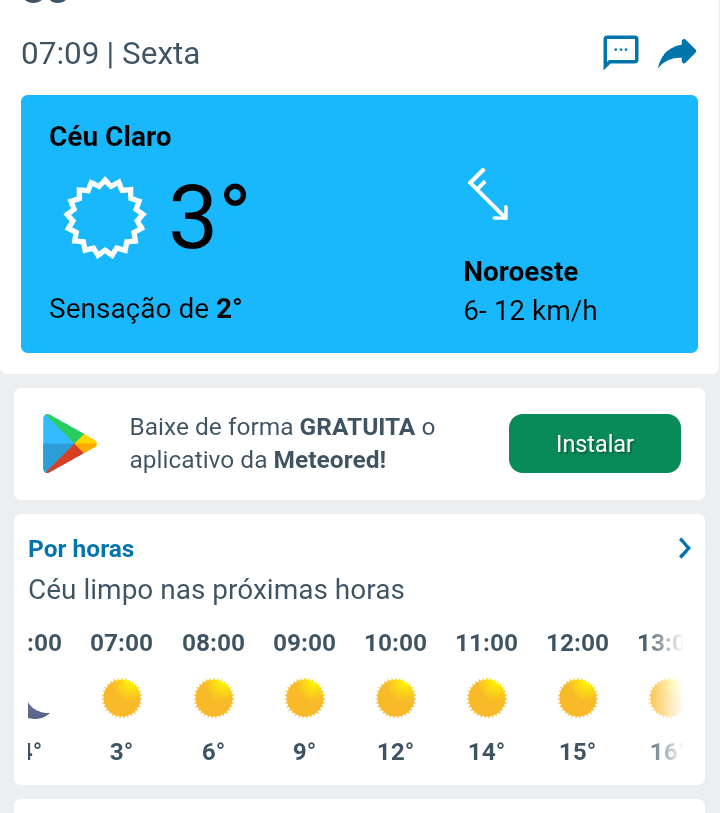Image resolution: width=720 pixels, height=813 pixels.
Task: Select the 12:00 hourly forecast
Action: pyautogui.click(x=577, y=697)
